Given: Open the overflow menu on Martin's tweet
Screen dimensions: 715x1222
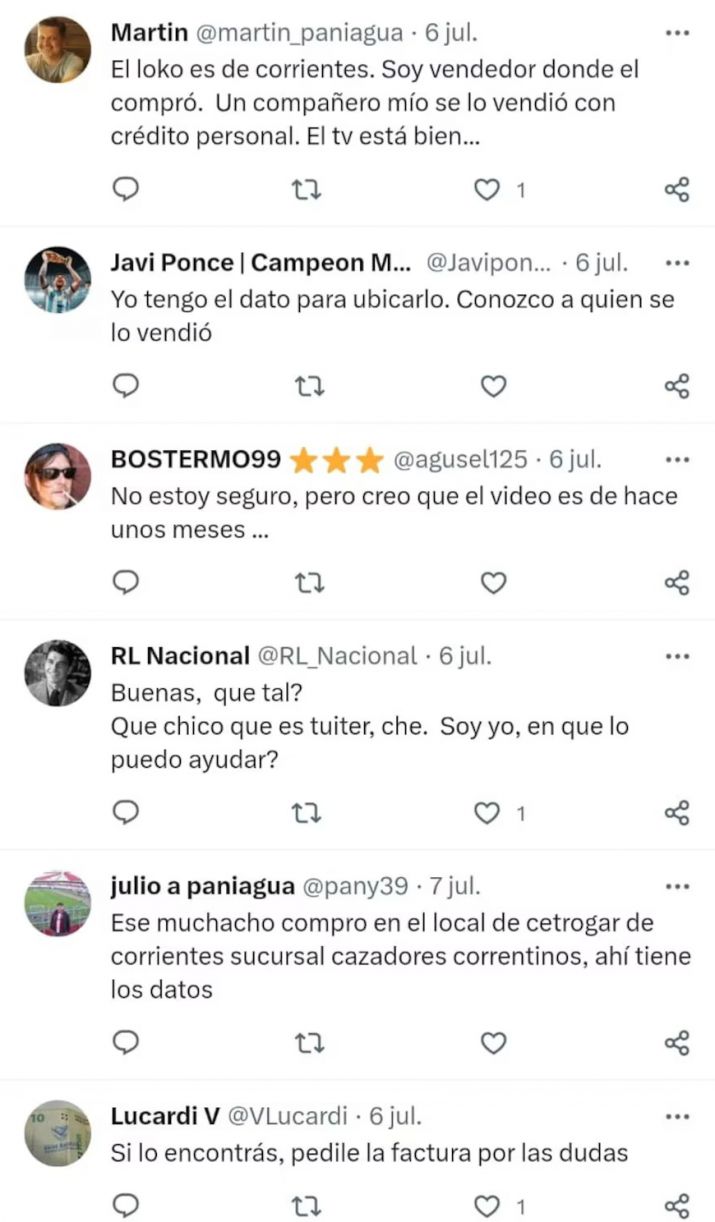Looking at the screenshot, I should click(x=677, y=33).
